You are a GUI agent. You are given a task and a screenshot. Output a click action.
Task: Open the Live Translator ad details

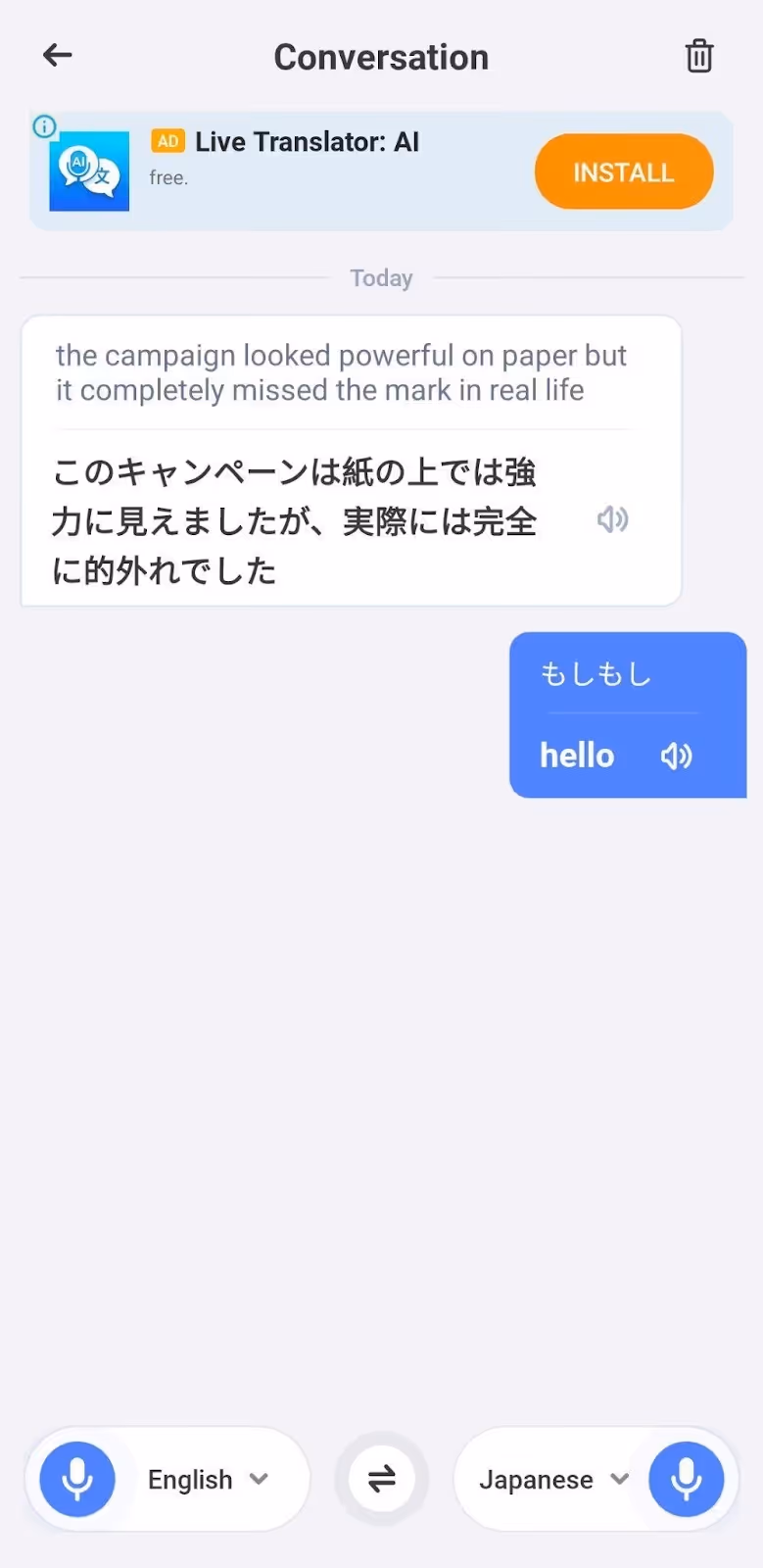tap(307, 141)
